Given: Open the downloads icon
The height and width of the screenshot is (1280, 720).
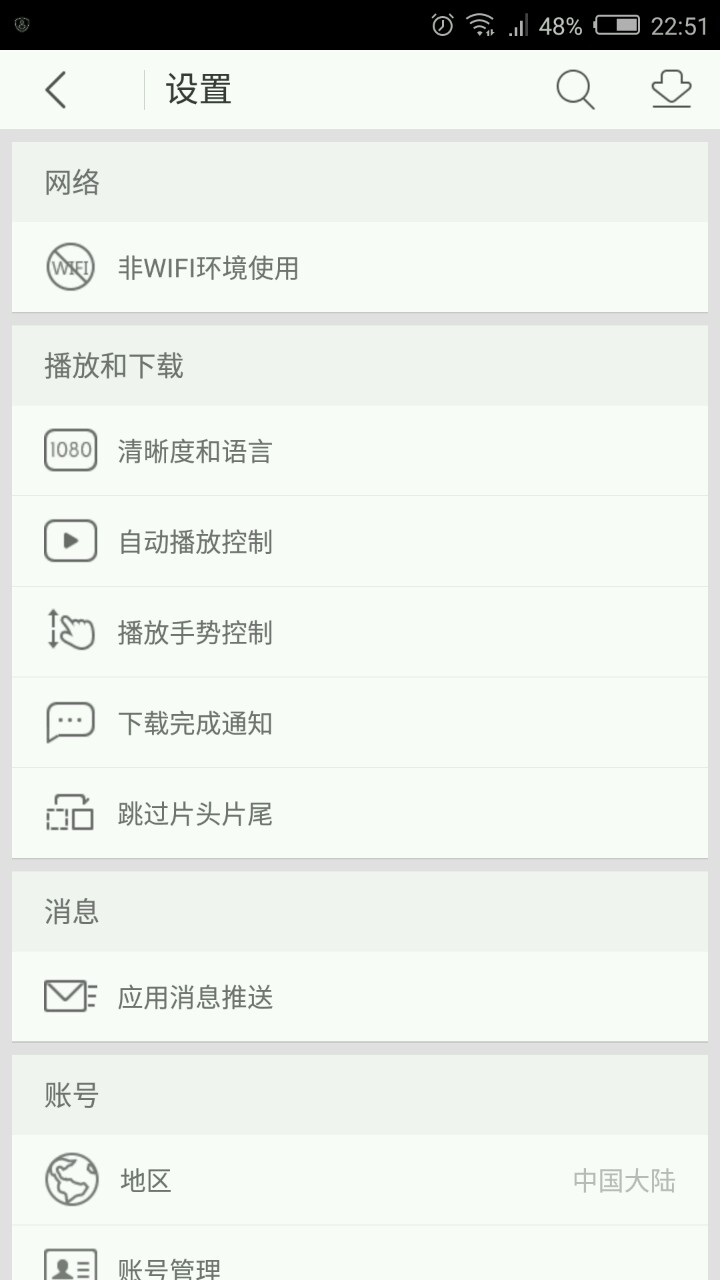Looking at the screenshot, I should tap(671, 90).
